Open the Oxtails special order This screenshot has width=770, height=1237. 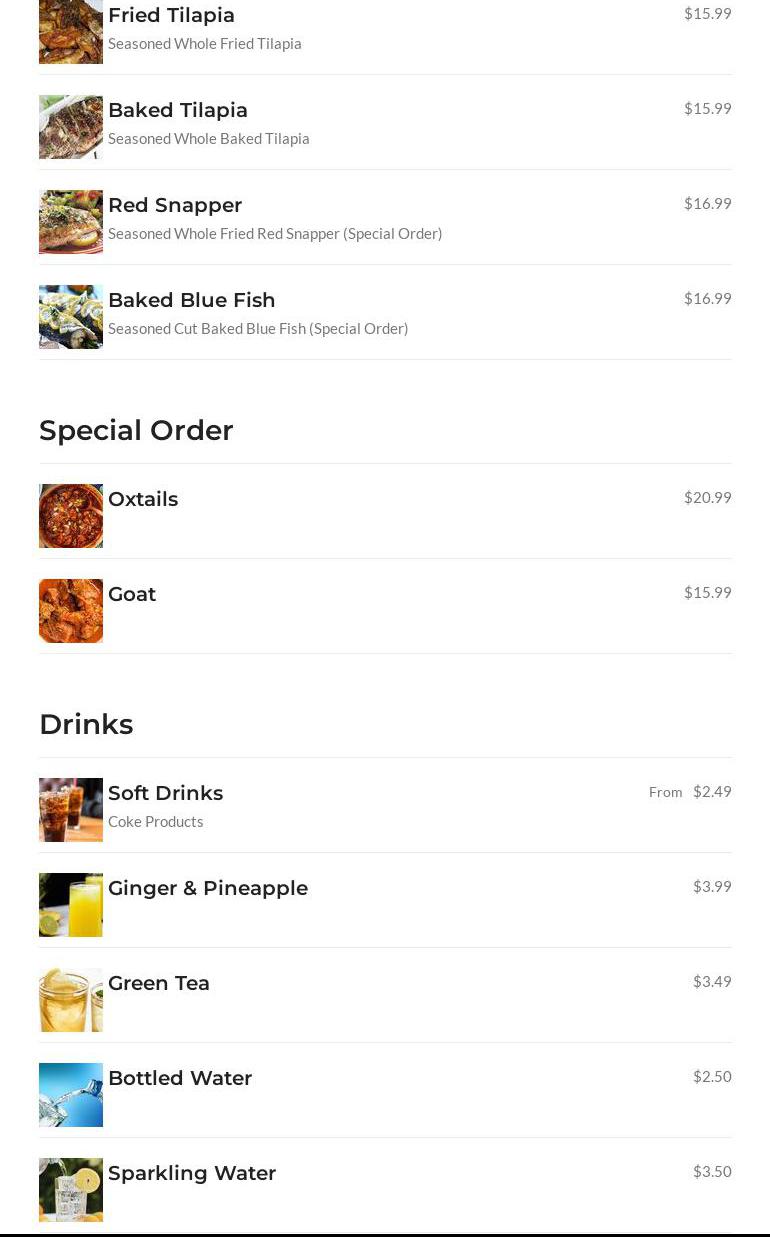point(143,499)
